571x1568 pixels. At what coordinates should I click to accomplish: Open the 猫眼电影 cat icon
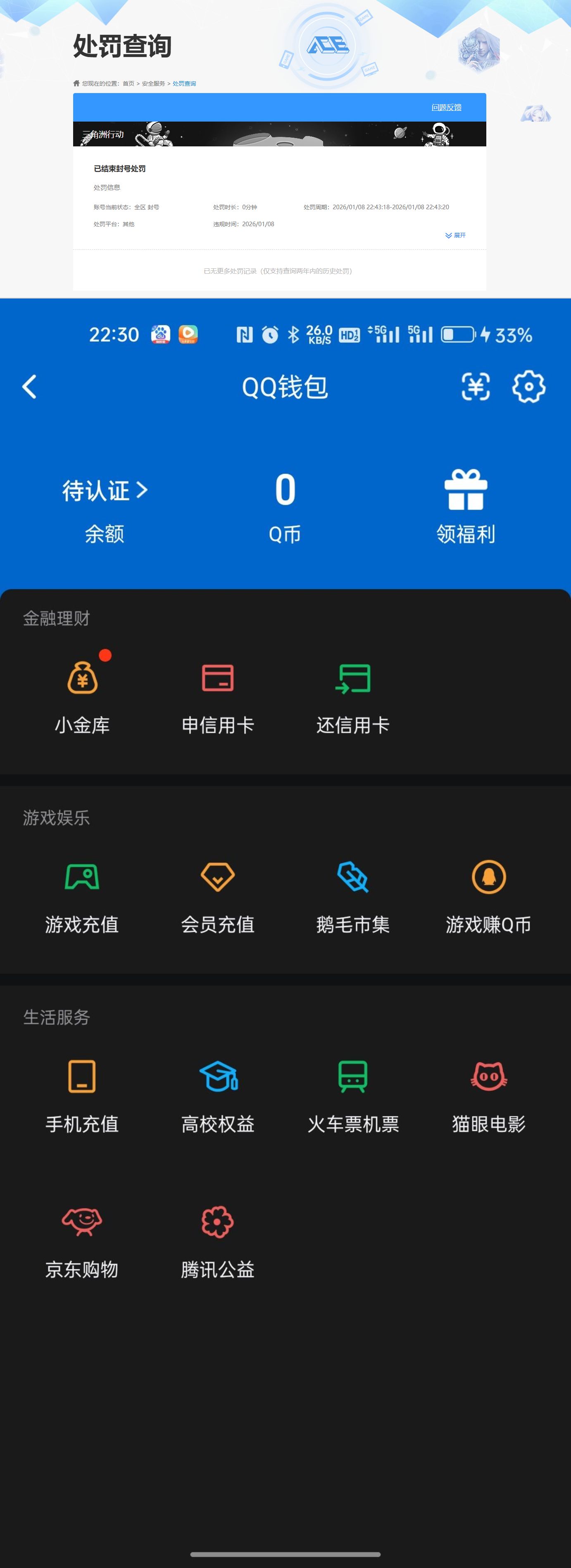[x=488, y=1077]
